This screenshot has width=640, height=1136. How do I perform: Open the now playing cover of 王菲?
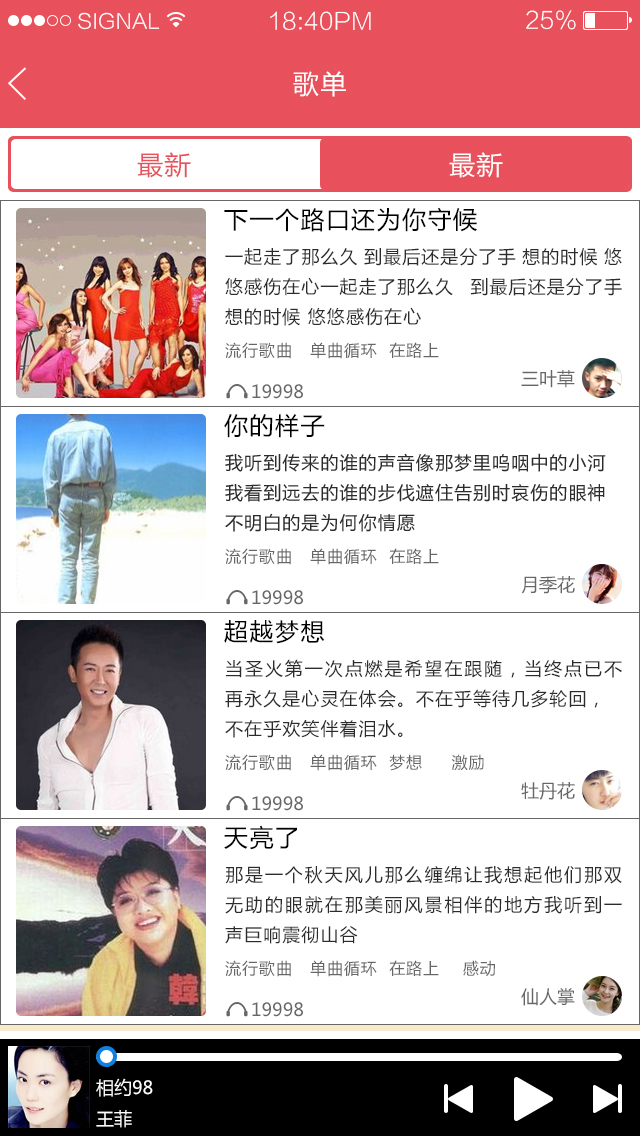tap(49, 1087)
